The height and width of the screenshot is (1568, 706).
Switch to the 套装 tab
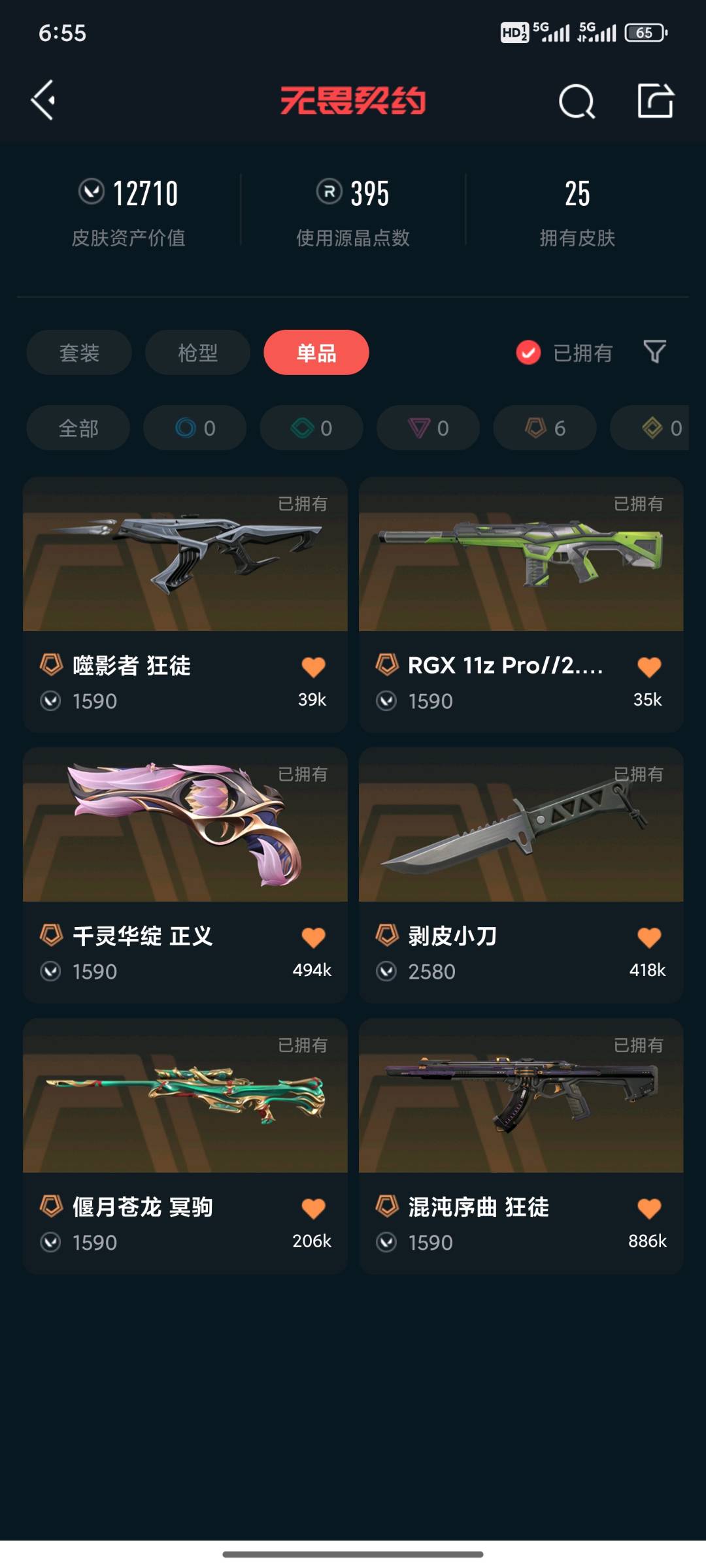(x=79, y=353)
